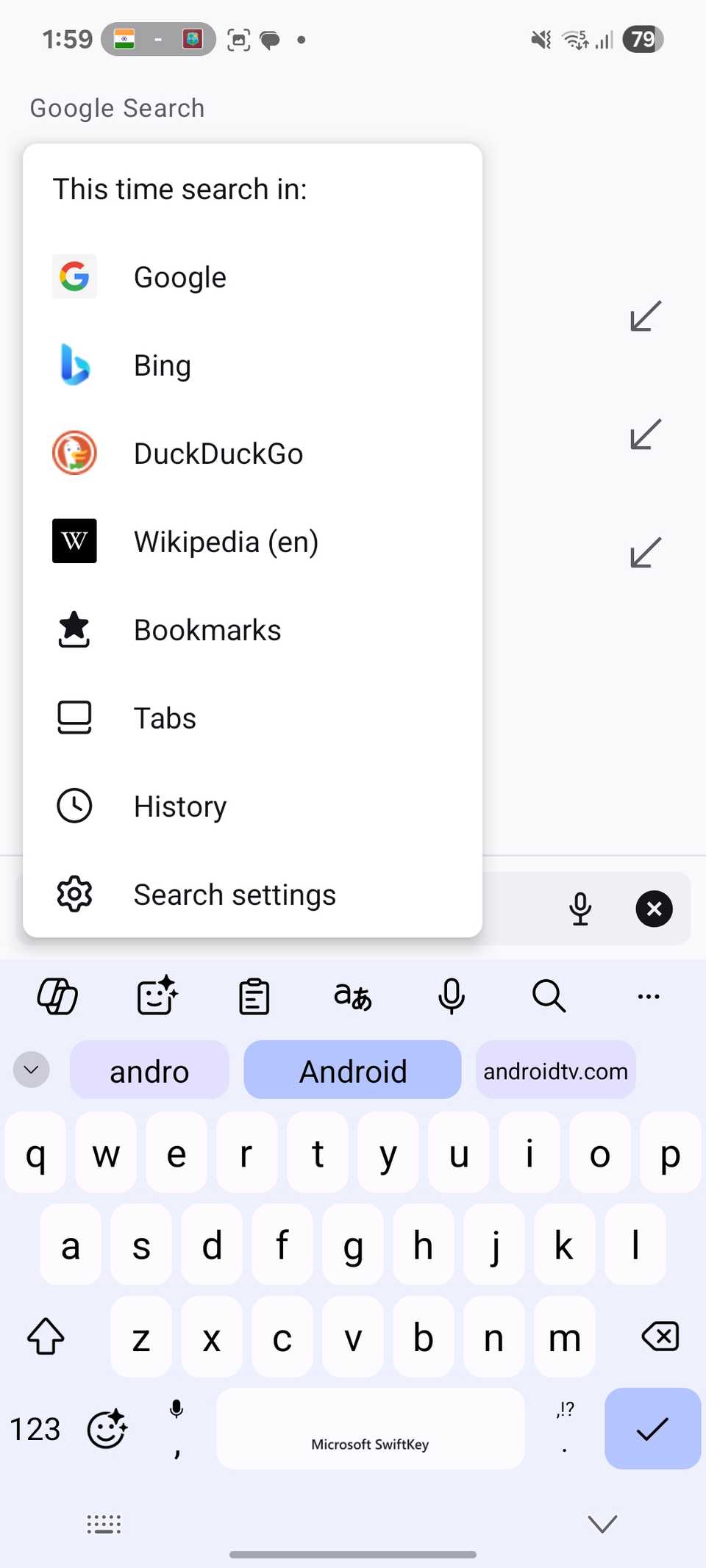Open more toolbar options via the ellipsis

coord(648,996)
